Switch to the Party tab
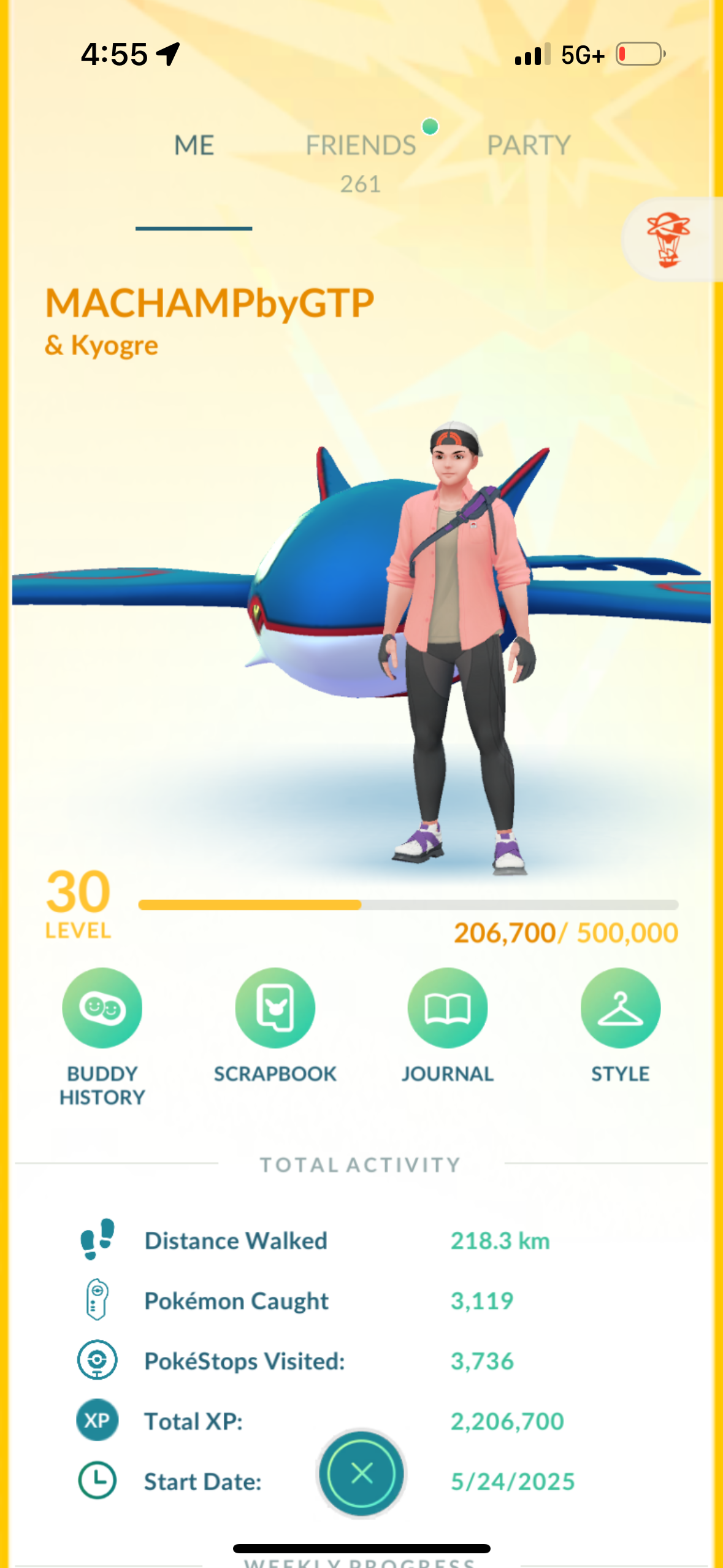Screen dimensions: 723x1568 pyautogui.click(x=528, y=146)
